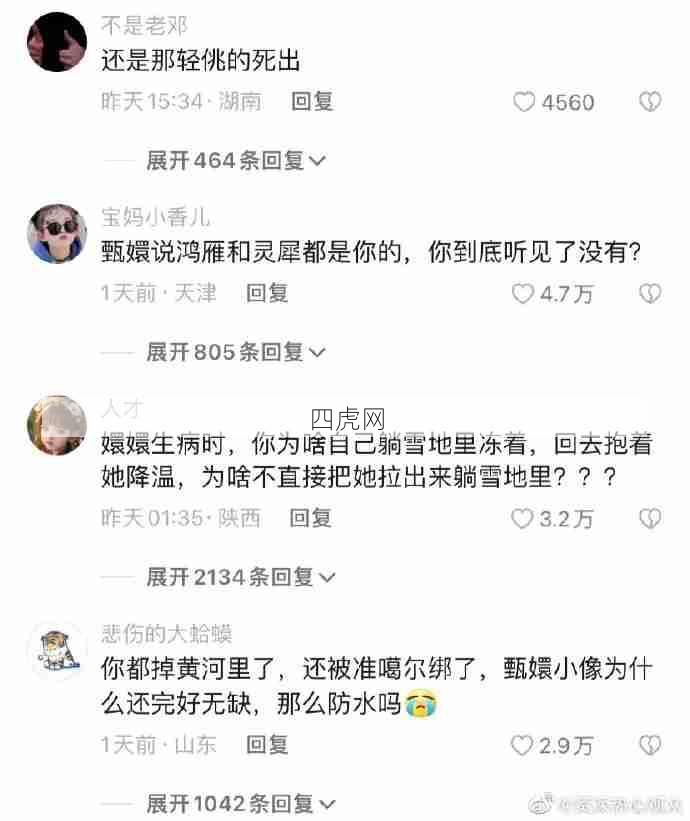Screen dimensions: 690x821
Task: Open 宝妈小香儿's profile avatar
Action: [x=57, y=234]
